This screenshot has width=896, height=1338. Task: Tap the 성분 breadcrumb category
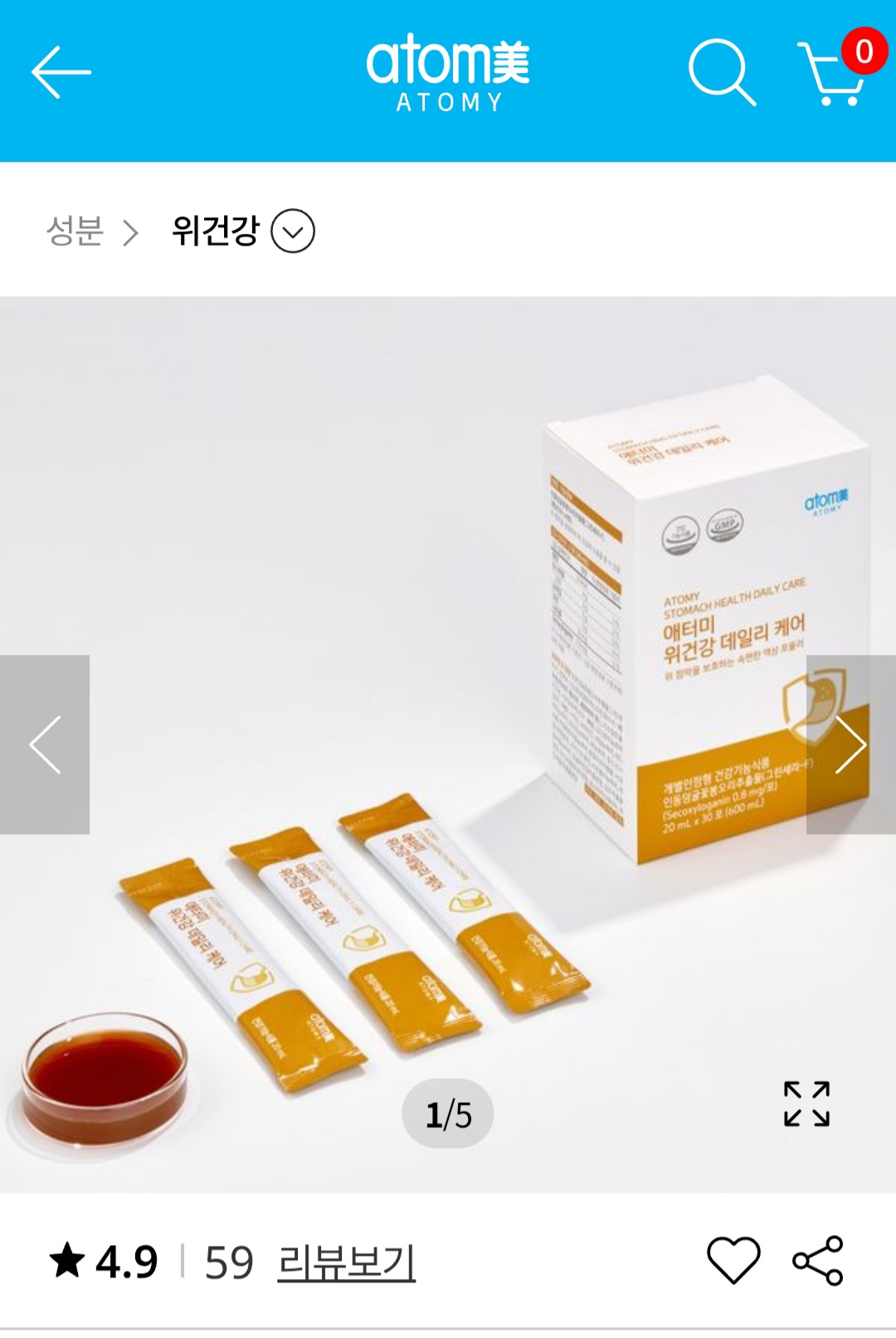(x=75, y=231)
